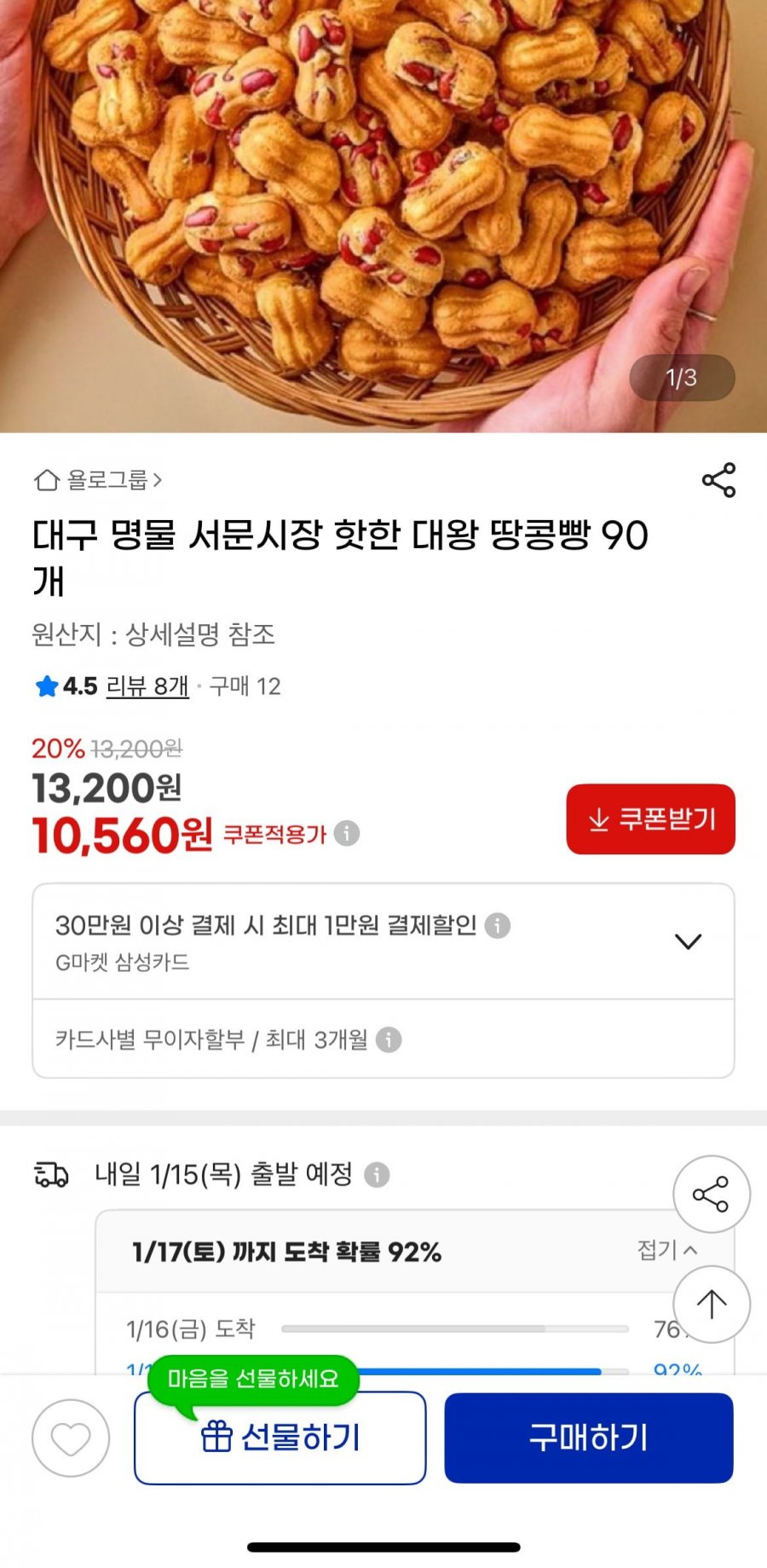767x1568 pixels.
Task: Tap the download arrow on the 쿠폰받기 button
Action: click(599, 819)
